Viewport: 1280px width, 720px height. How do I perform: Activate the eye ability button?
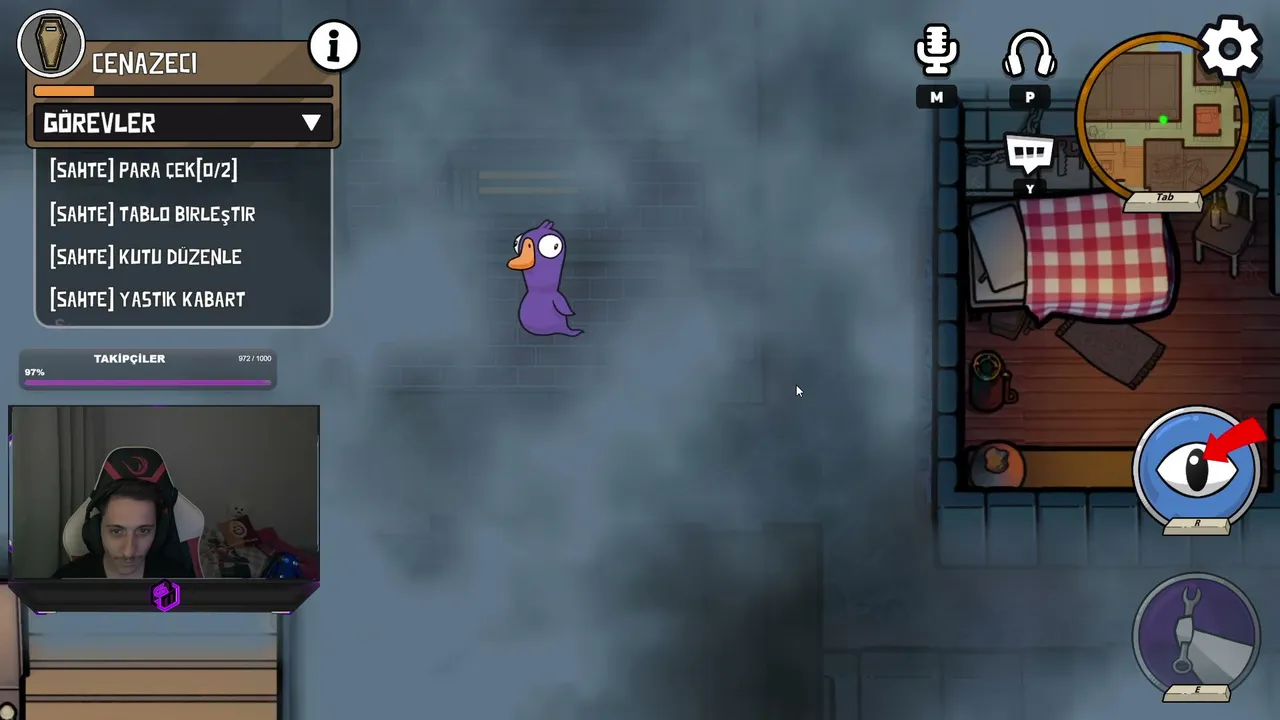[x=1197, y=466]
